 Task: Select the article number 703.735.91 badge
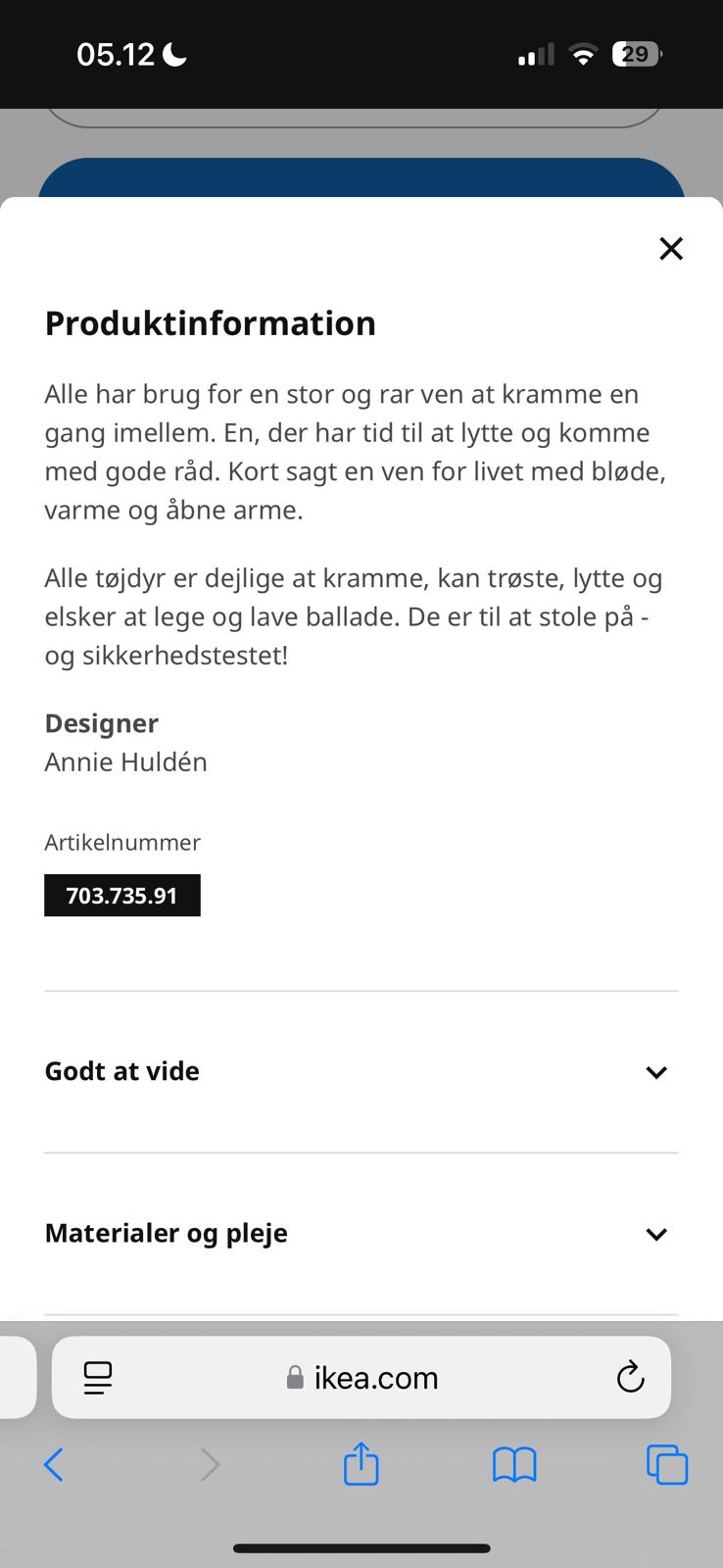(121, 895)
